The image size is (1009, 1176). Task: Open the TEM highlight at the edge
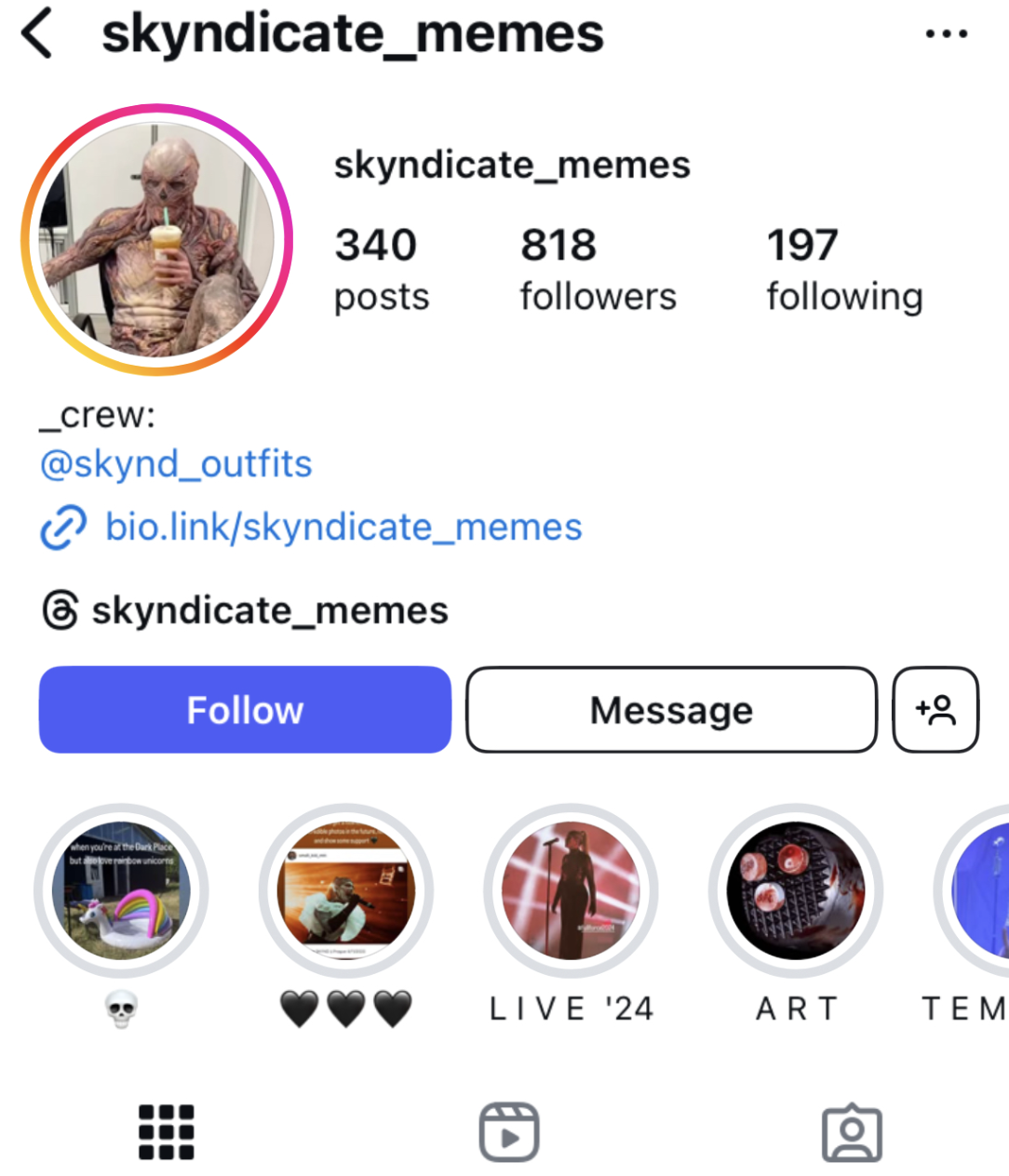(977, 891)
